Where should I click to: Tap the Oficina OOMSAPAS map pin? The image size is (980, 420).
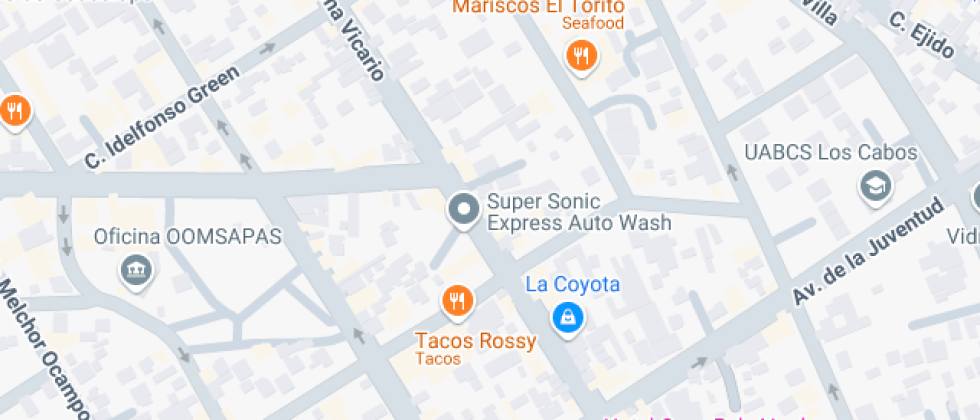click(x=135, y=268)
